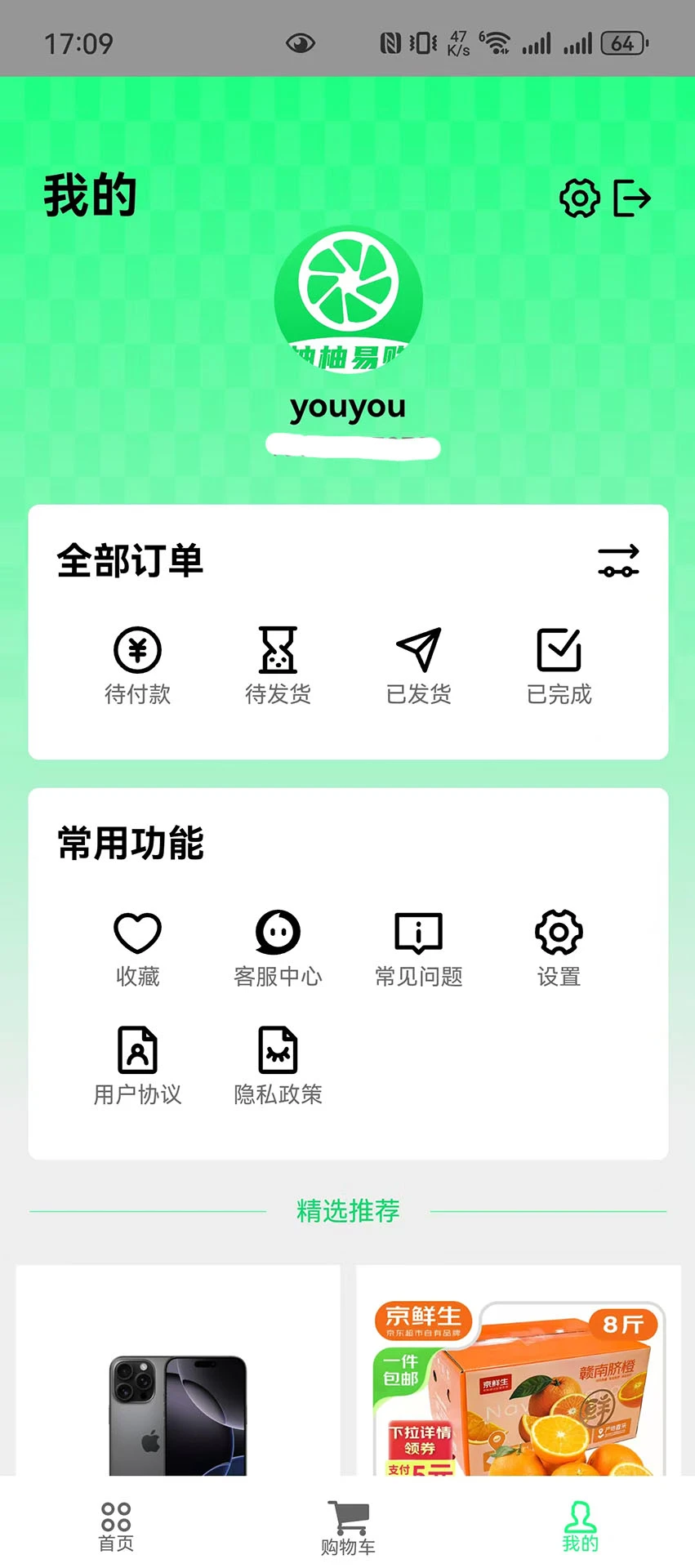Read the 隐私政策 privacy policy
Viewport: 695px width, 1568px height.
coord(278,1066)
